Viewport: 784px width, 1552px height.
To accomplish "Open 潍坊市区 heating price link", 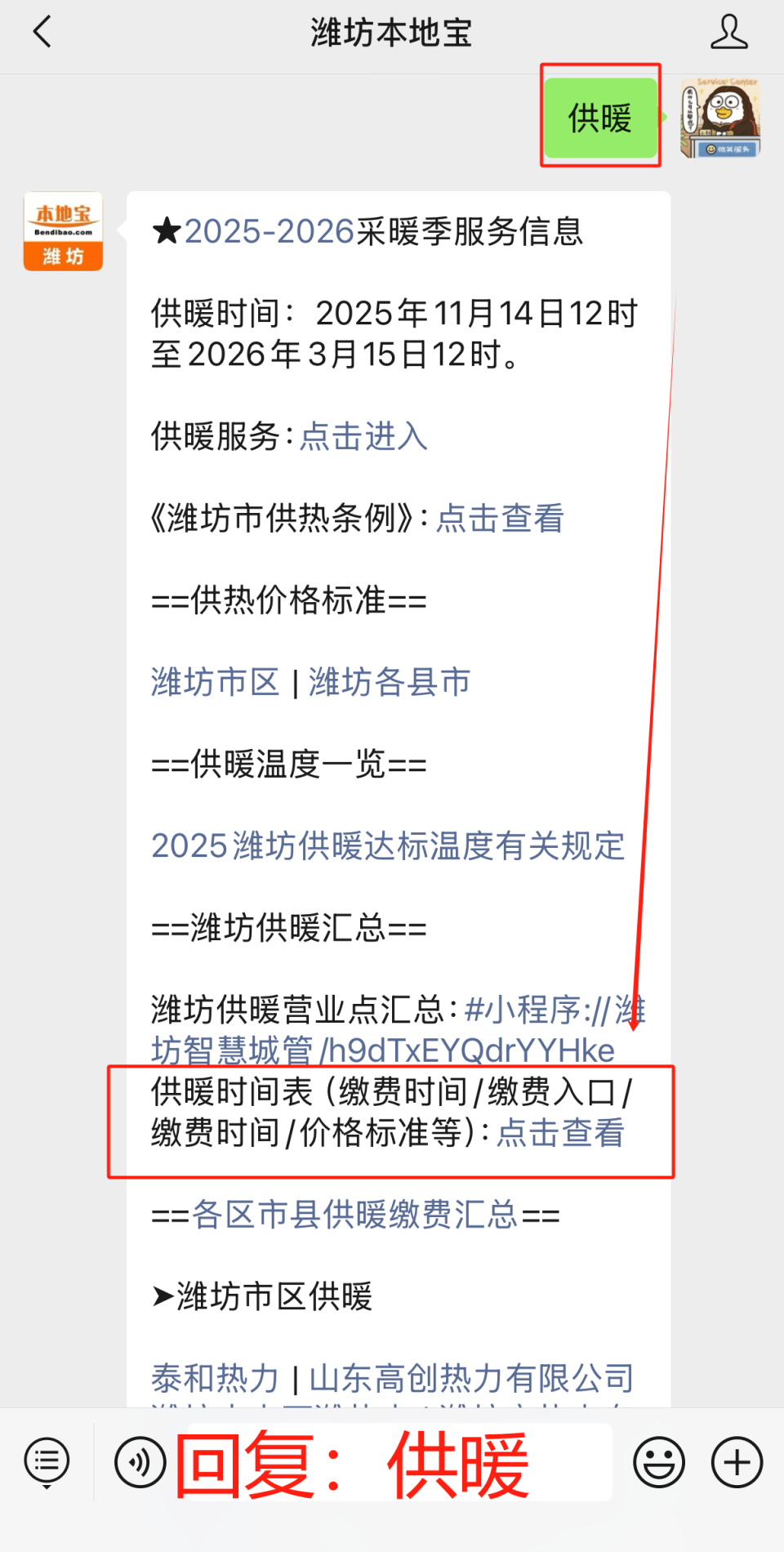I will click(x=215, y=682).
